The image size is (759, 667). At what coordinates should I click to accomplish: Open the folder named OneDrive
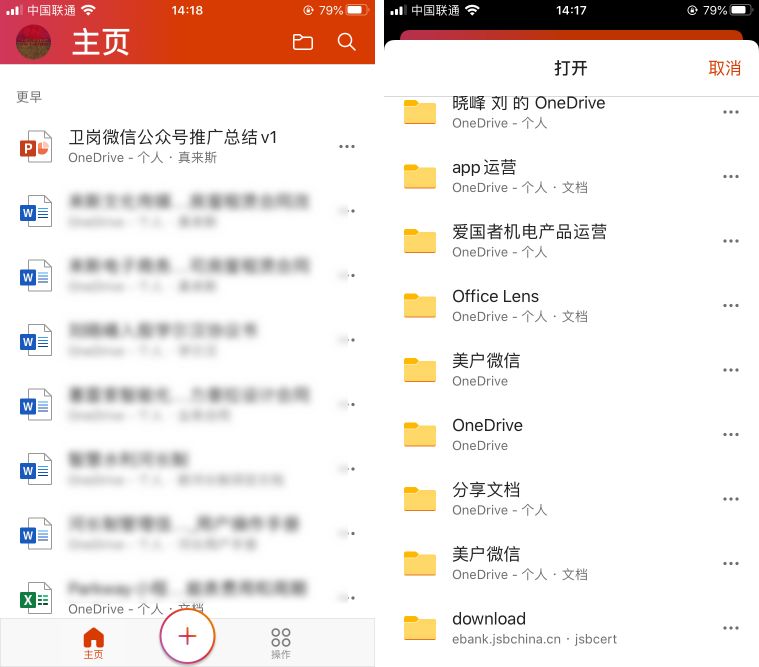487,434
